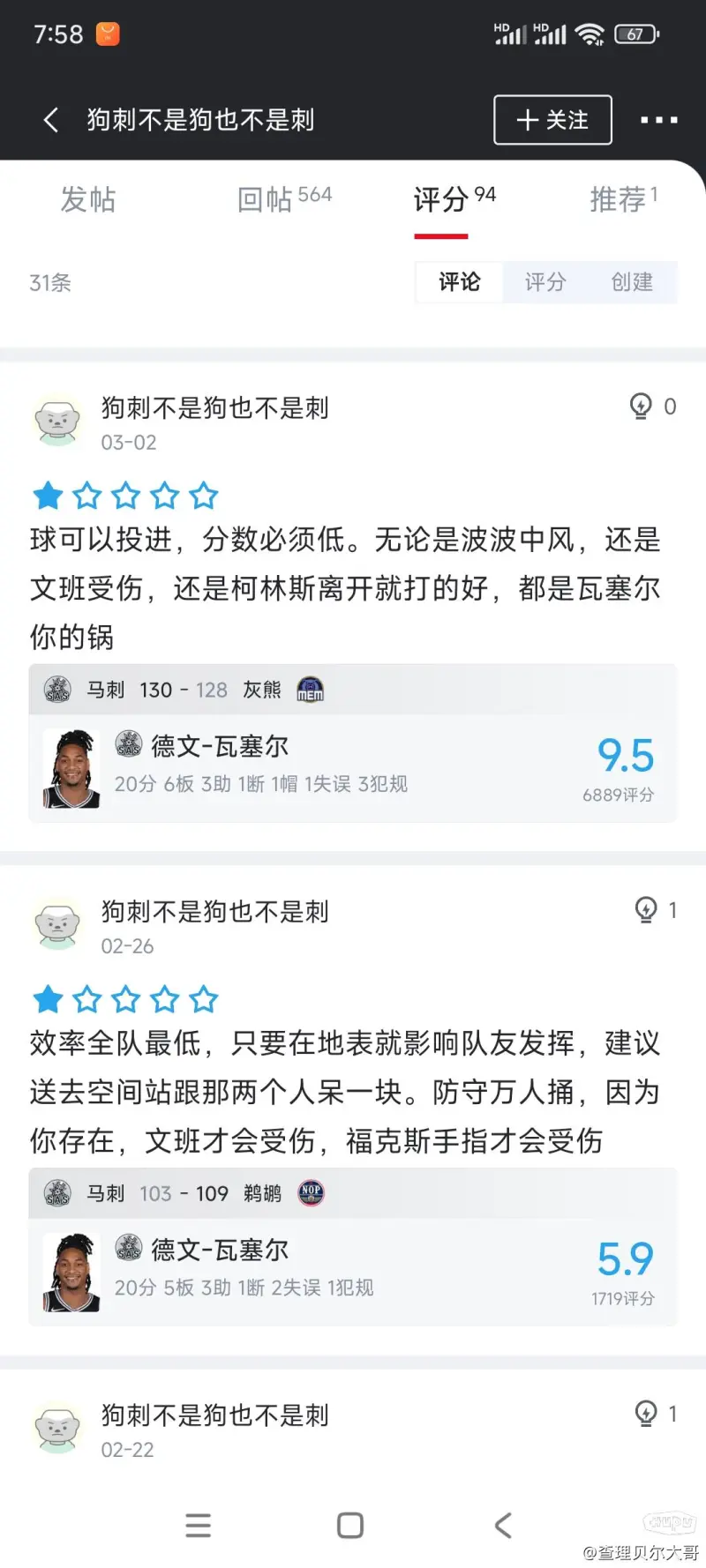This screenshot has height=1568, width=706.
Task: Sort the list by 评分
Action: pyautogui.click(x=545, y=282)
